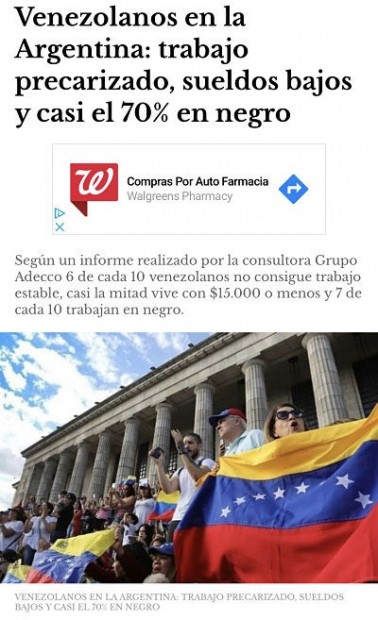
Task: Open the Walgreens Pharmacy ad banner
Action: click(189, 189)
